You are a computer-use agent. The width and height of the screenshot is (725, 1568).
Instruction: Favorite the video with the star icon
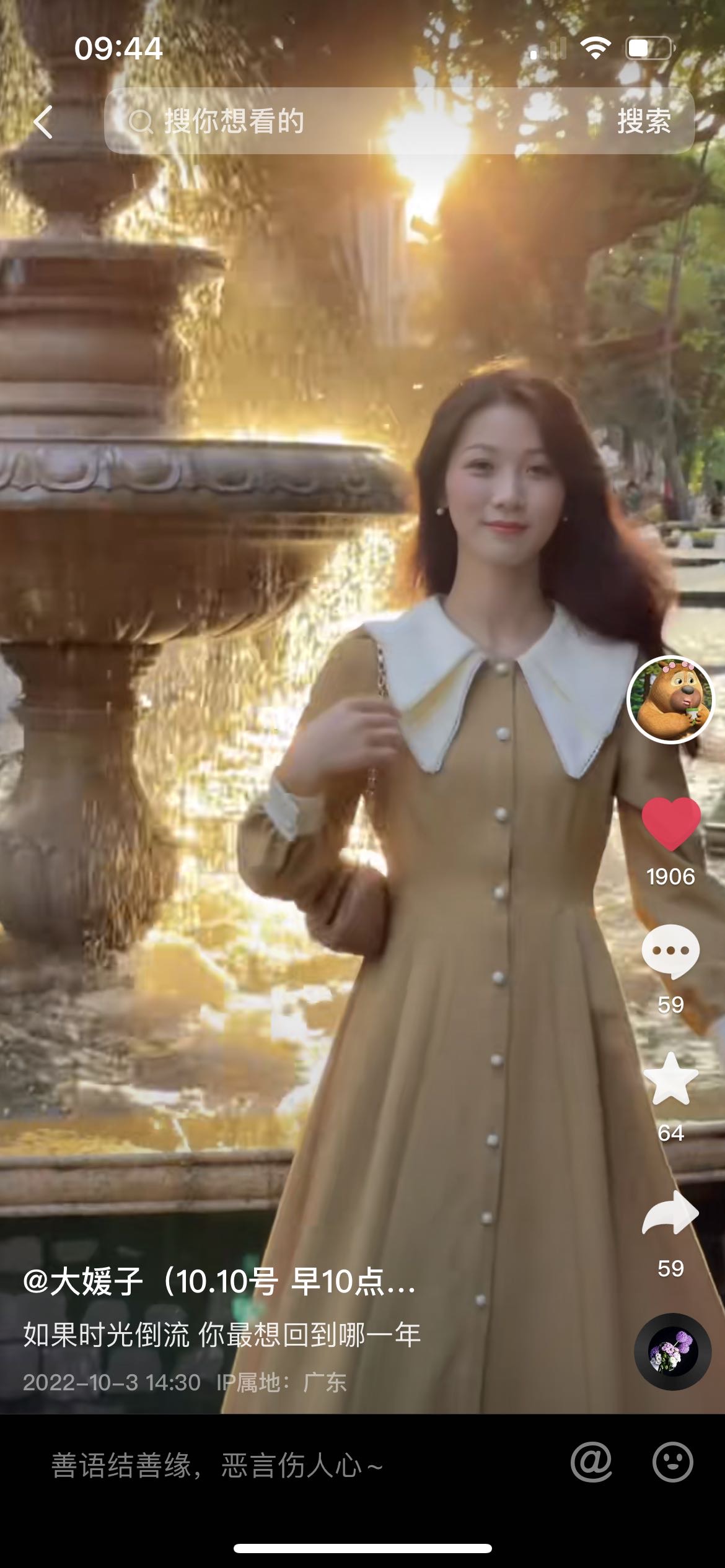pos(670,1079)
